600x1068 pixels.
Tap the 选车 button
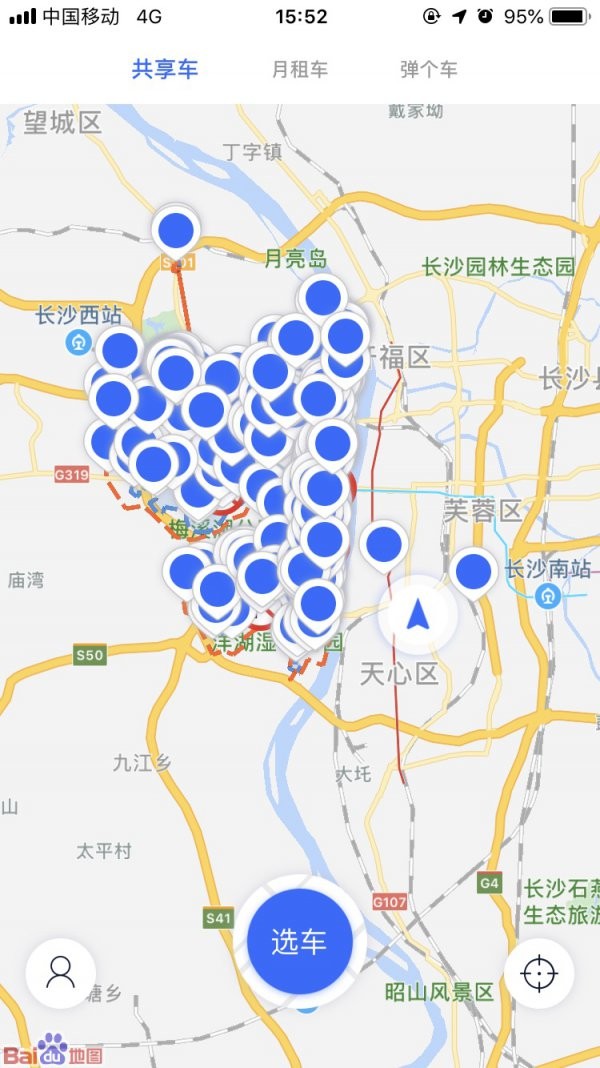[x=300, y=942]
